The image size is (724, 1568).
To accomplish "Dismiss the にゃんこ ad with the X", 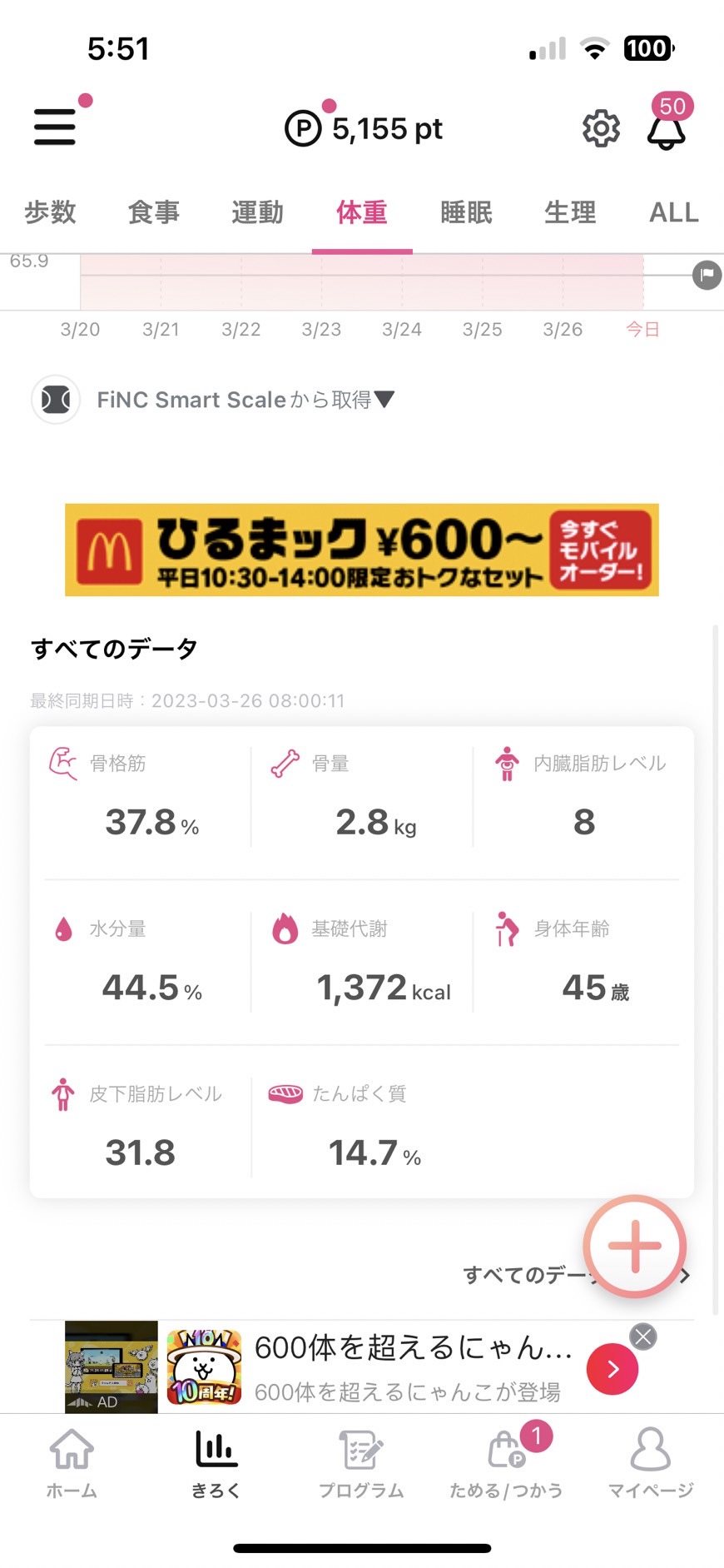I will point(642,1337).
